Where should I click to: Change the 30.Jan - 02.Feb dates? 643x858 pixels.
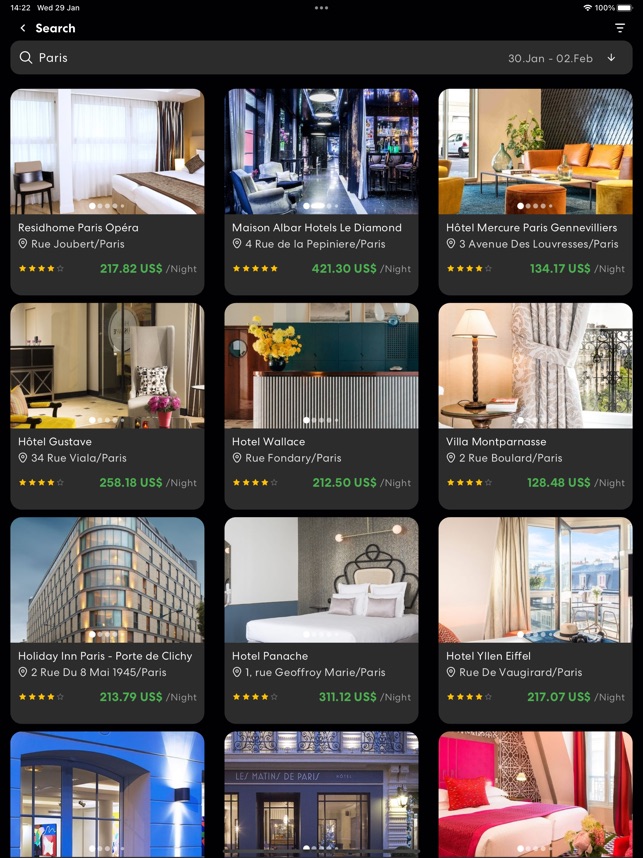pos(550,58)
